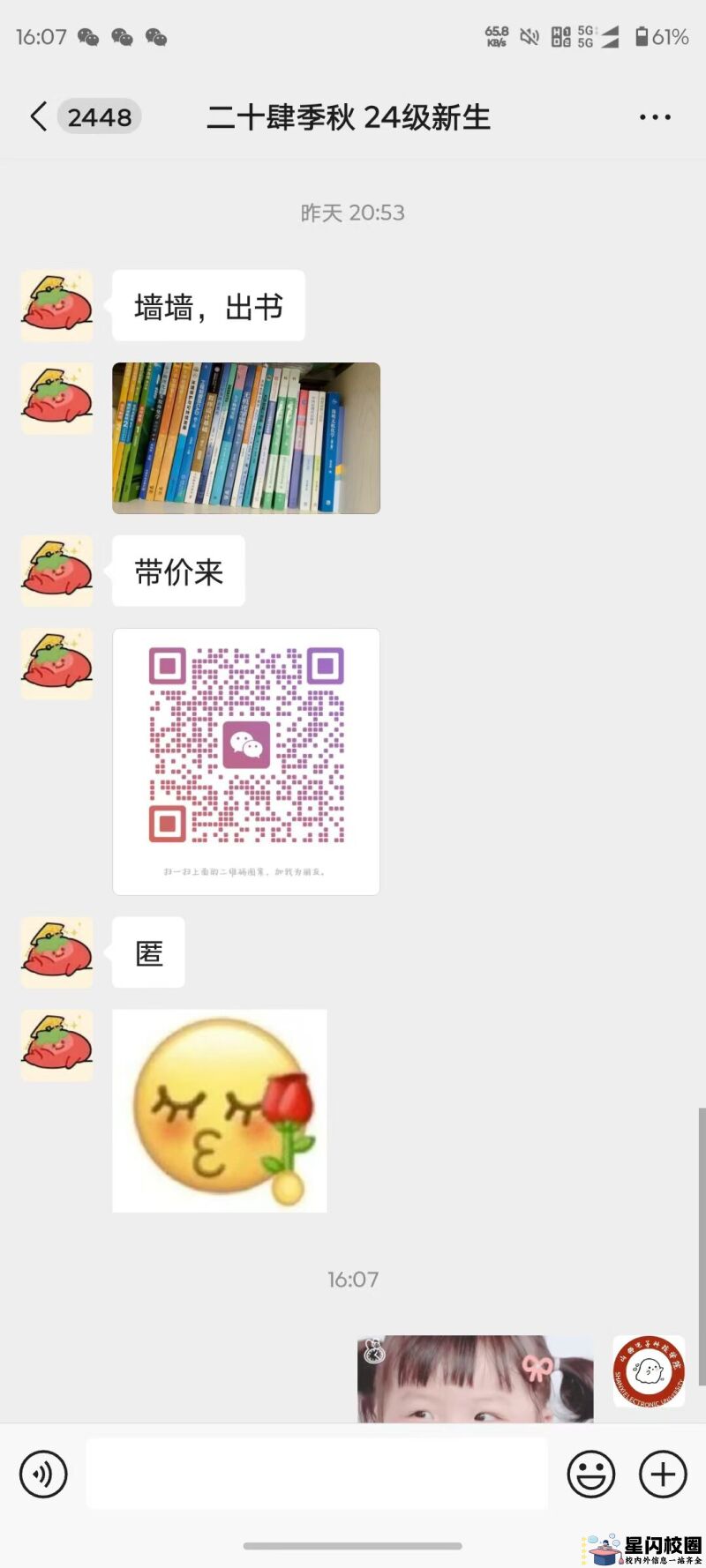
Task: Open the bookshelf photo message
Action: click(x=246, y=438)
